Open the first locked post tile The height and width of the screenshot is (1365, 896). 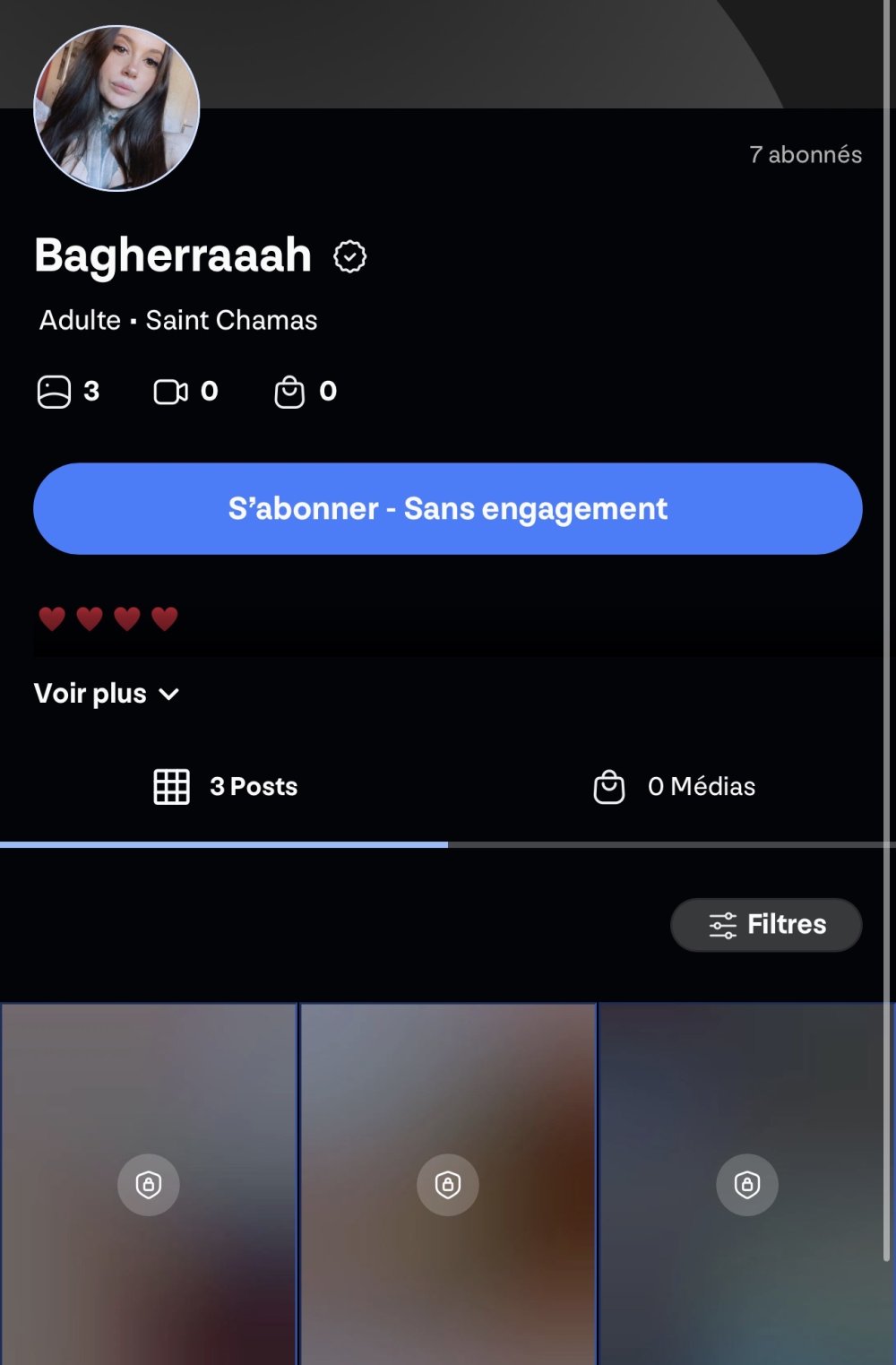(149, 1184)
